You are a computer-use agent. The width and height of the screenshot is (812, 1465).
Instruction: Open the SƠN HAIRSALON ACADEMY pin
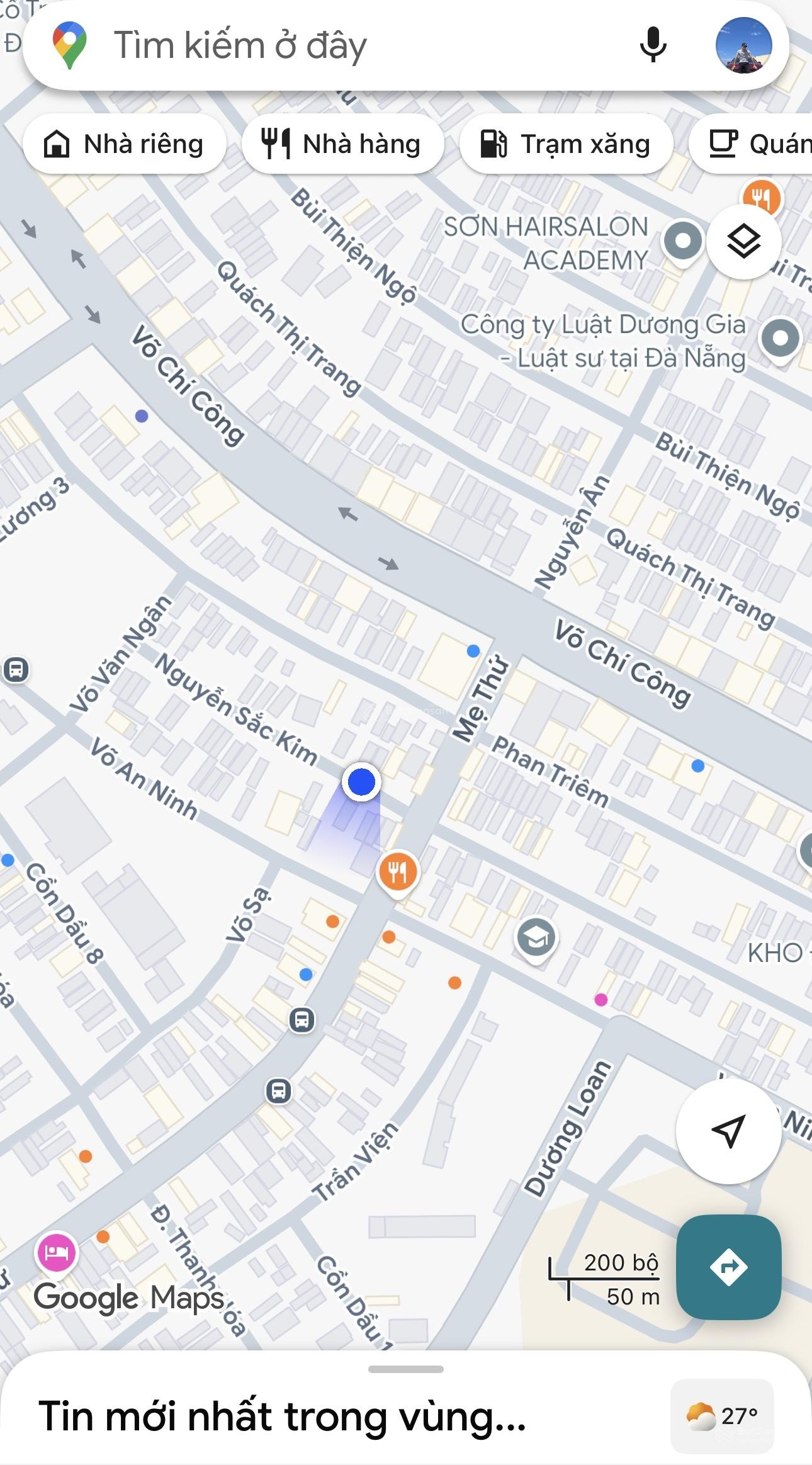(683, 241)
